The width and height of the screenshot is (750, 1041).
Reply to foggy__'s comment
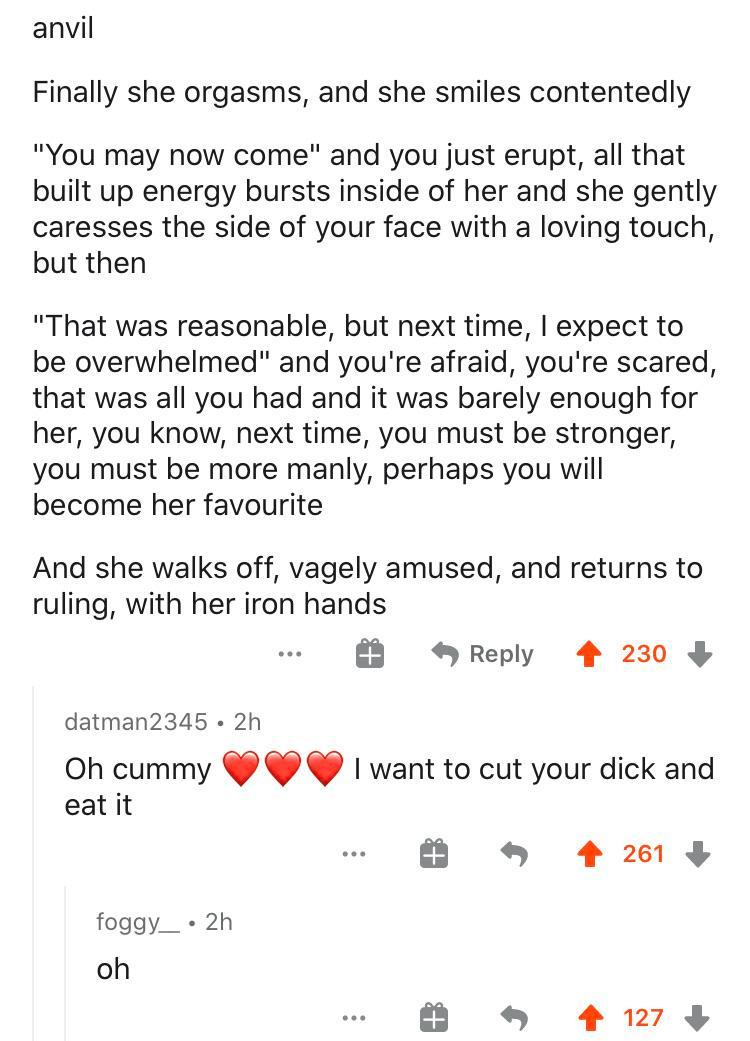513,1018
